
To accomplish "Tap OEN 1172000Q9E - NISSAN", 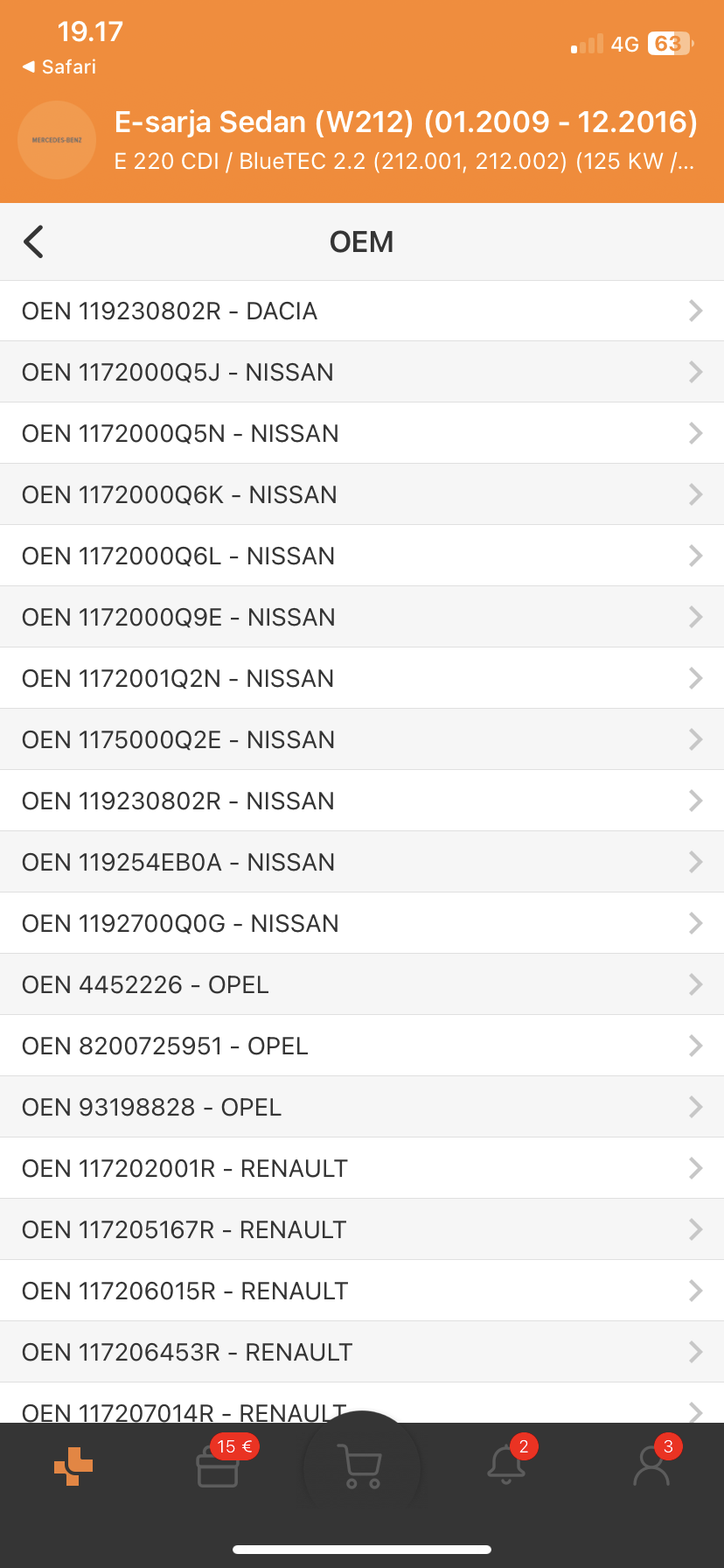I will click(362, 617).
